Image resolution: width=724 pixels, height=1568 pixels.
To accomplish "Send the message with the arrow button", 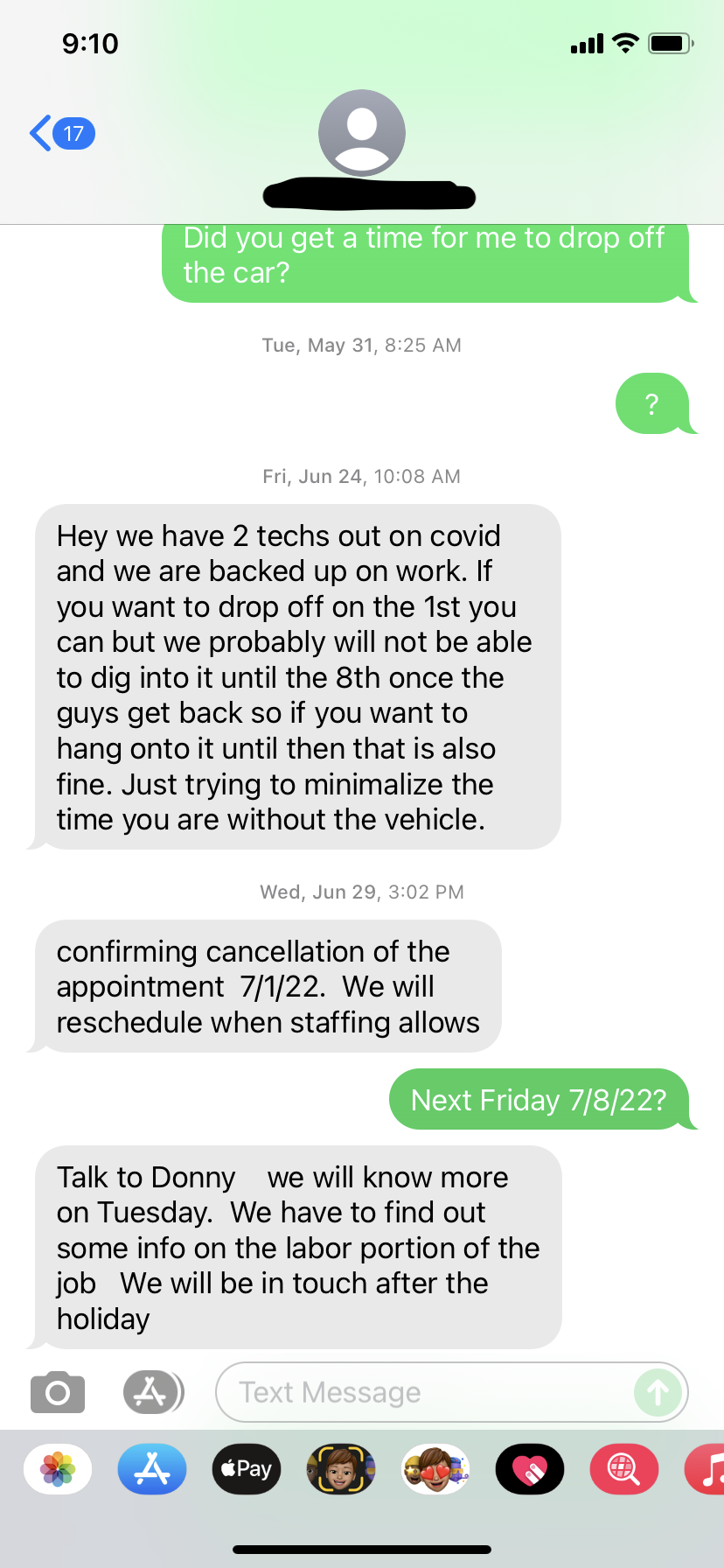I will (658, 1392).
